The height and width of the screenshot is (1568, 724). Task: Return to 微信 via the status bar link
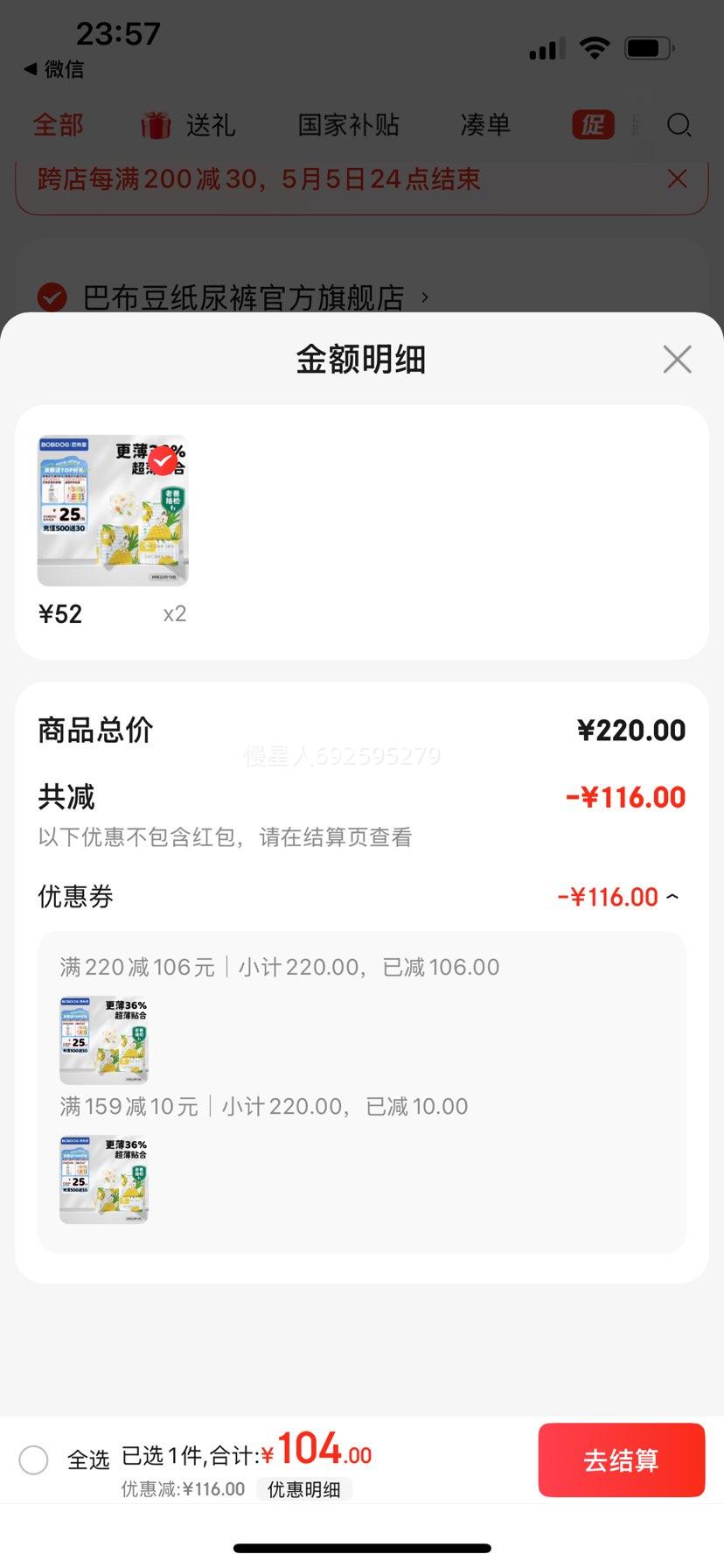[54, 69]
